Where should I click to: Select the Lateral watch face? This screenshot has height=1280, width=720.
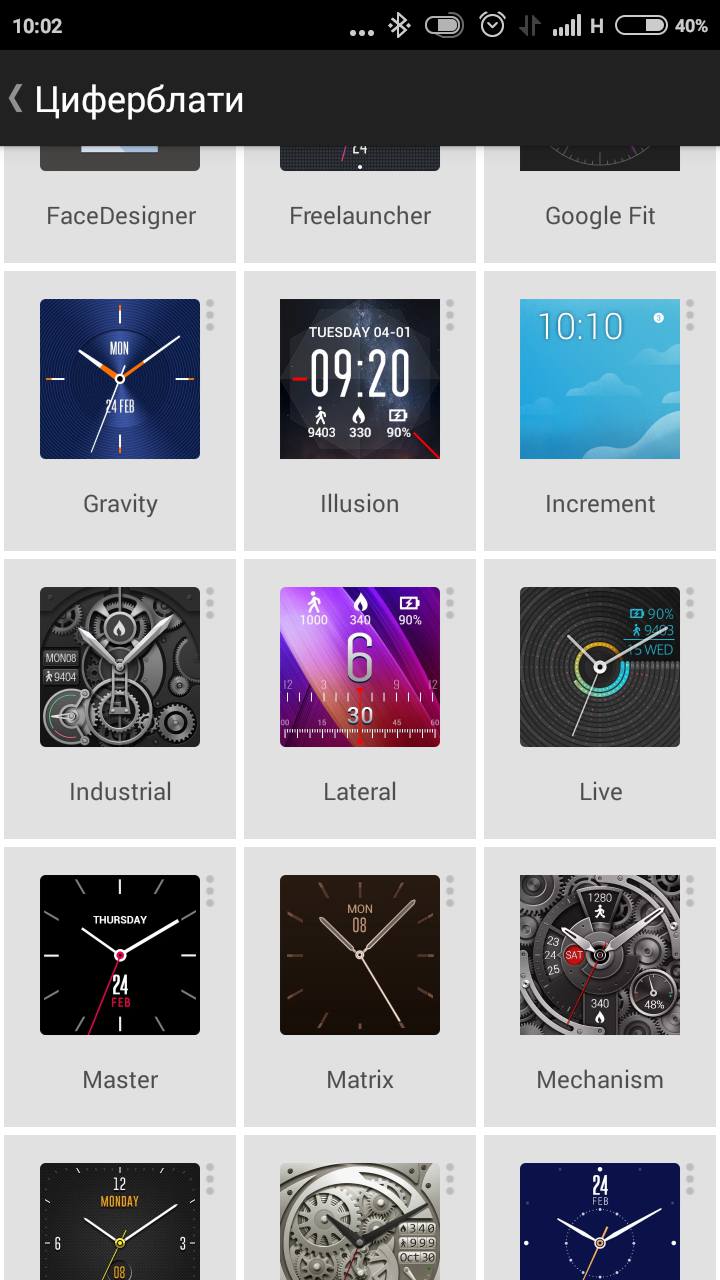[360, 667]
